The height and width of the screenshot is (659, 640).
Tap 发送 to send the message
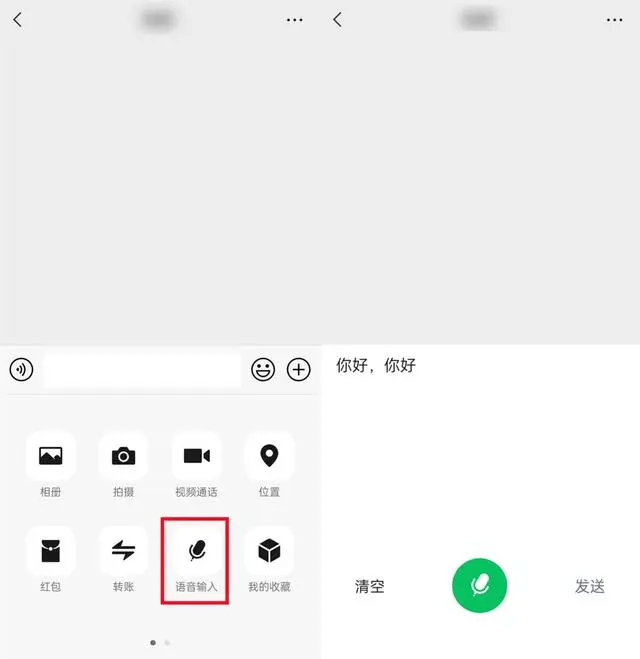[590, 587]
